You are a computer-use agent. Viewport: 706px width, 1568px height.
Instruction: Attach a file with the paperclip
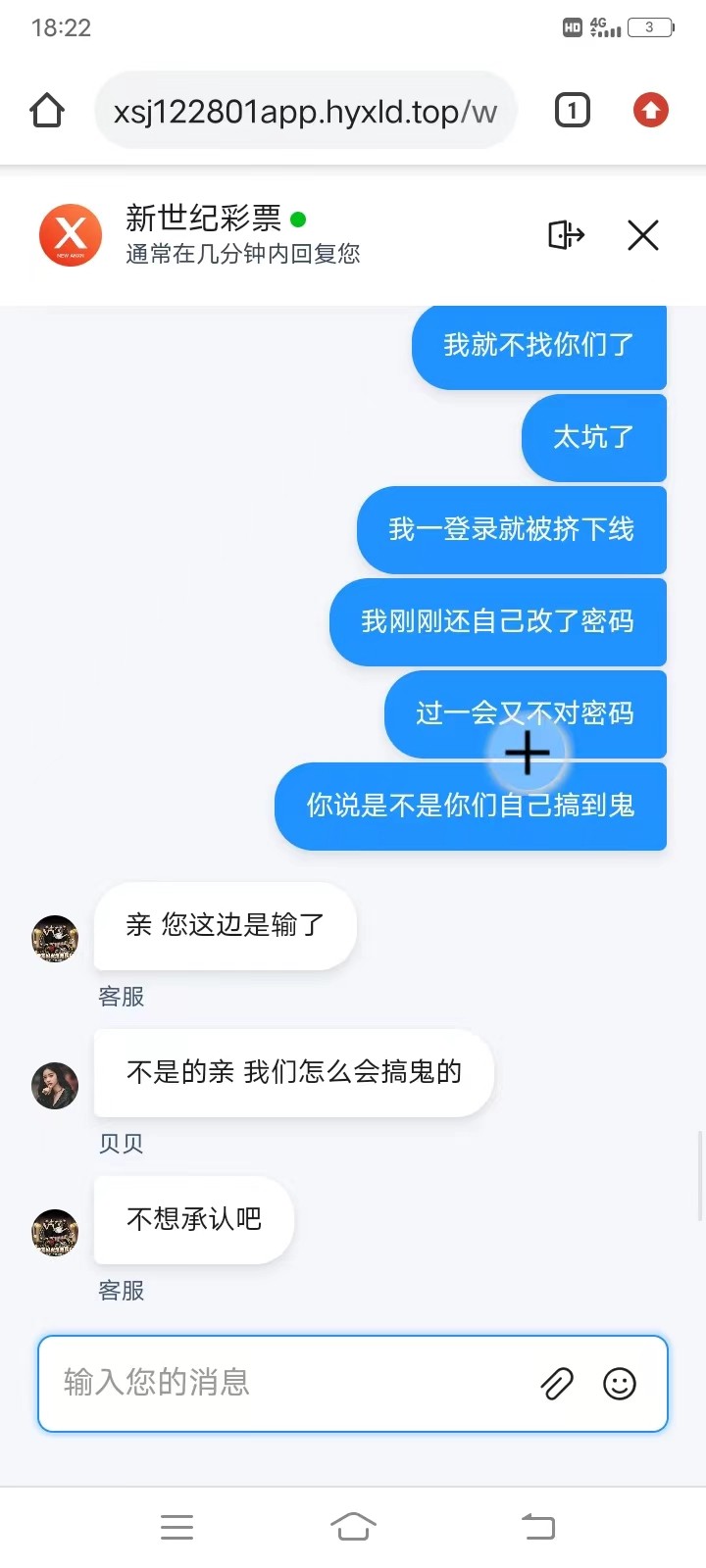557,1384
